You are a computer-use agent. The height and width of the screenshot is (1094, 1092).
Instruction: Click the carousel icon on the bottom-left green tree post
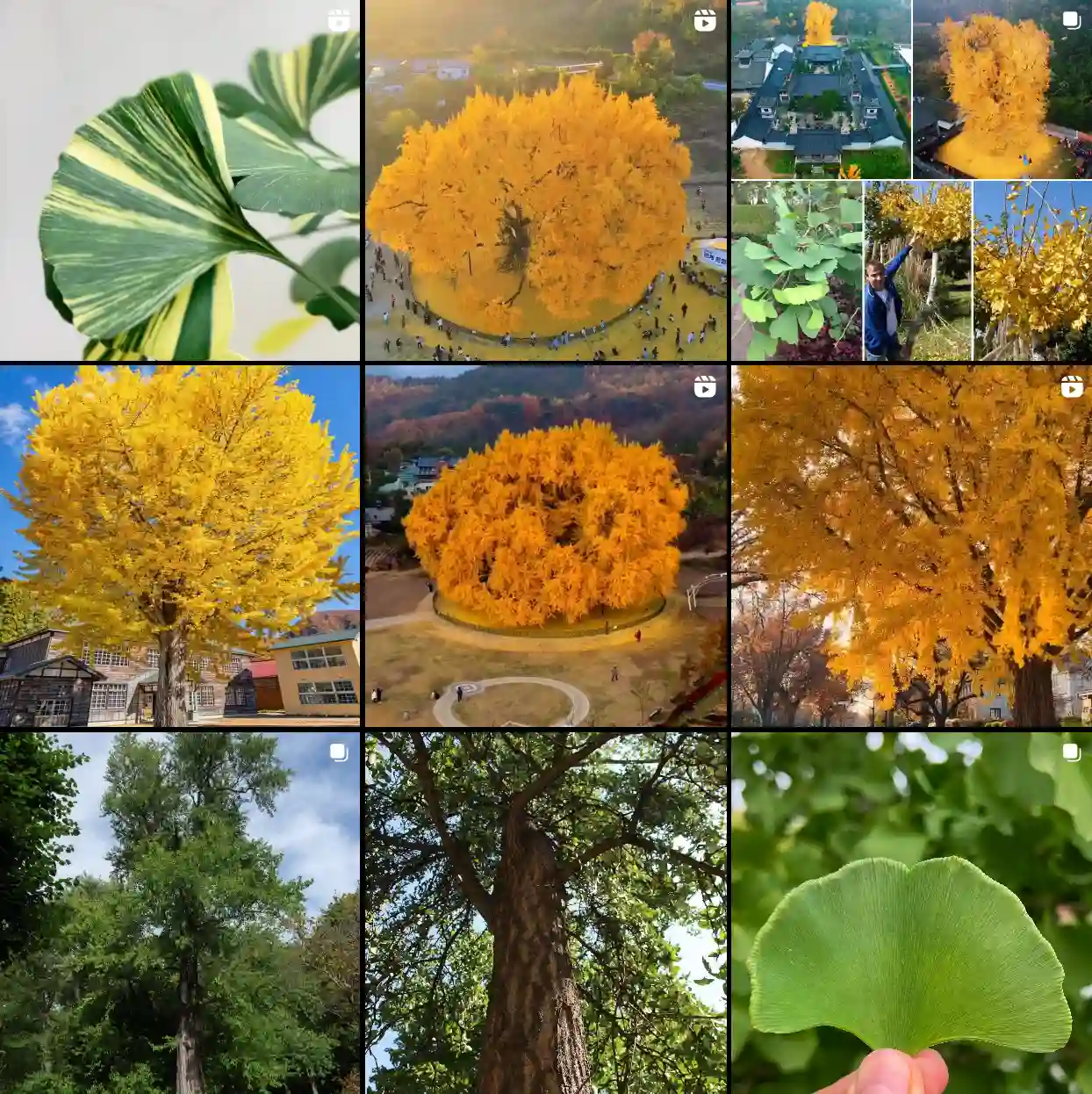pyautogui.click(x=336, y=751)
